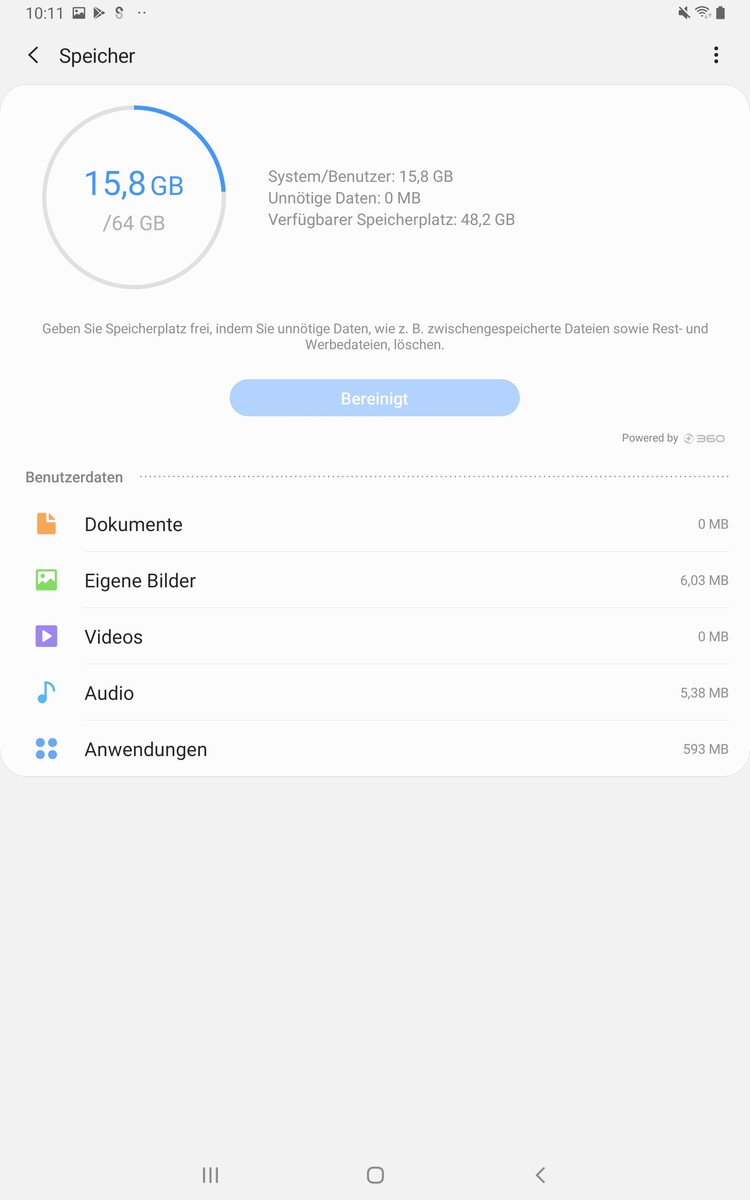The image size is (750, 1200).
Task: Show Anwendungen storage details
Action: click(x=375, y=749)
